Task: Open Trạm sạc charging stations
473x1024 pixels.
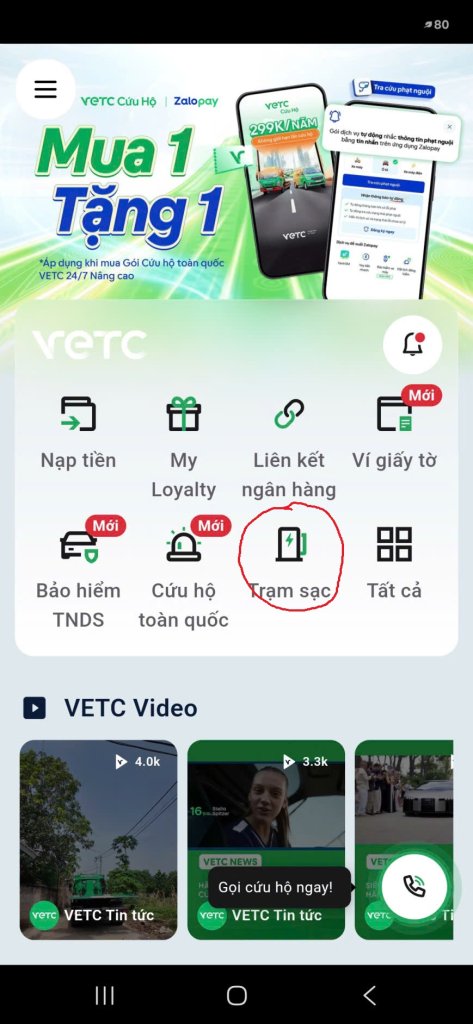Action: click(290, 563)
